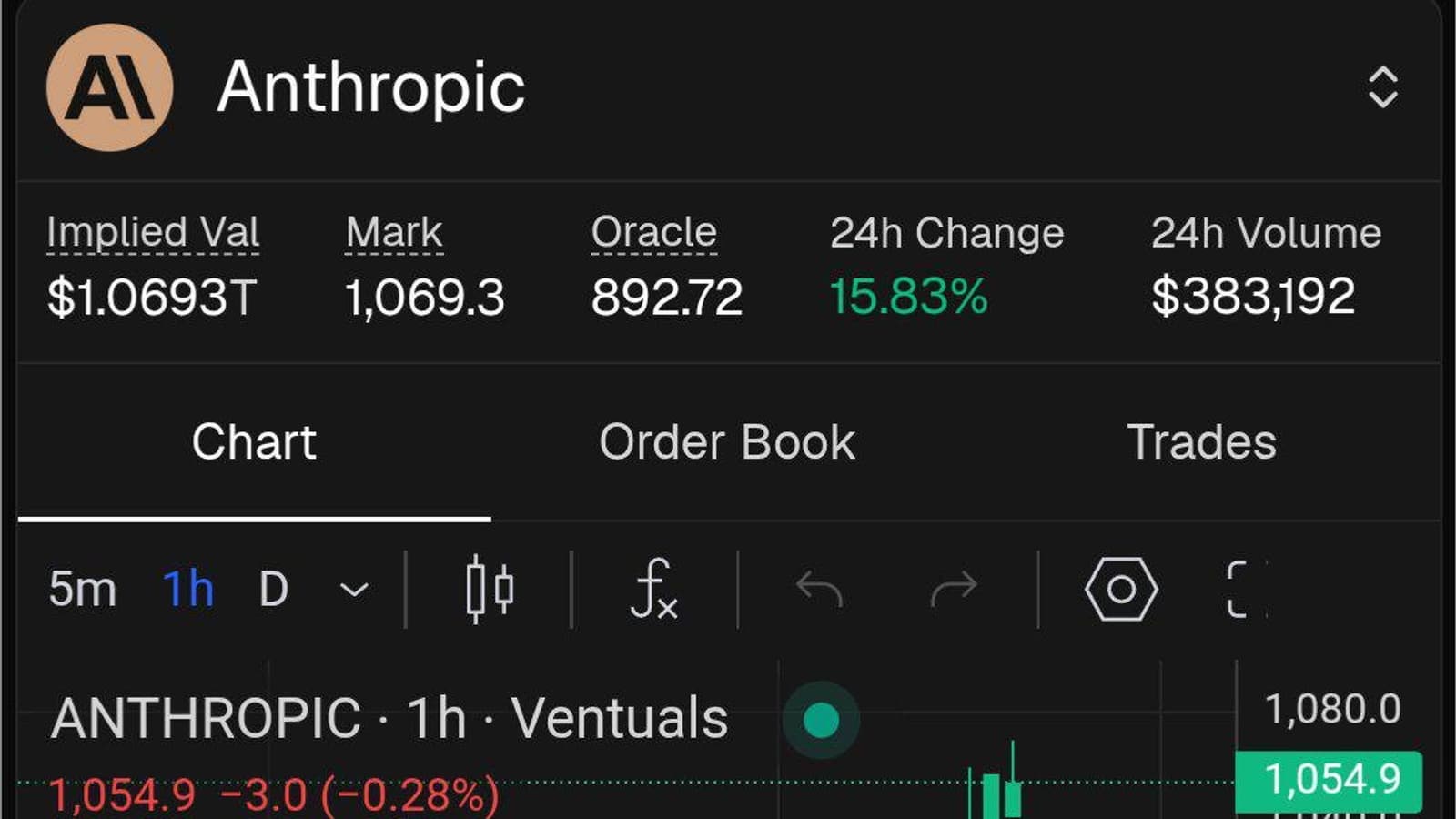The width and height of the screenshot is (1456, 819).
Task: Select the 1h chart interval
Action: [x=187, y=590]
